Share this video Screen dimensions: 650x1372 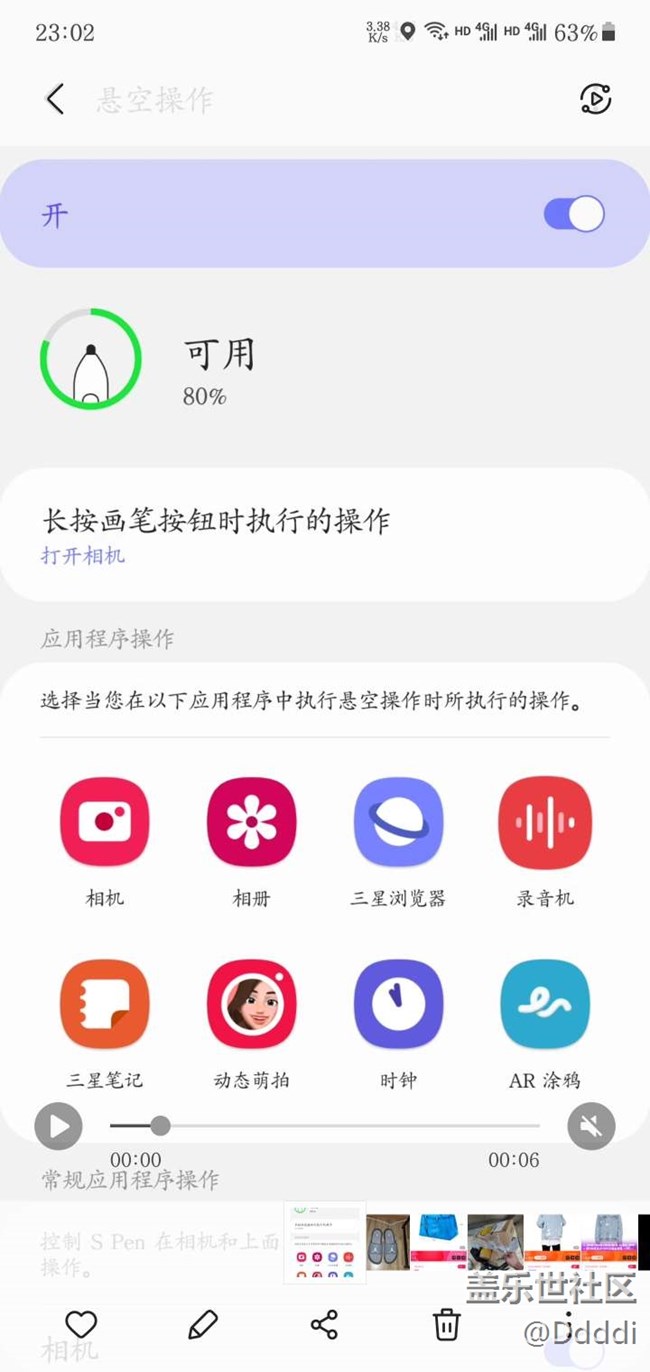324,1325
